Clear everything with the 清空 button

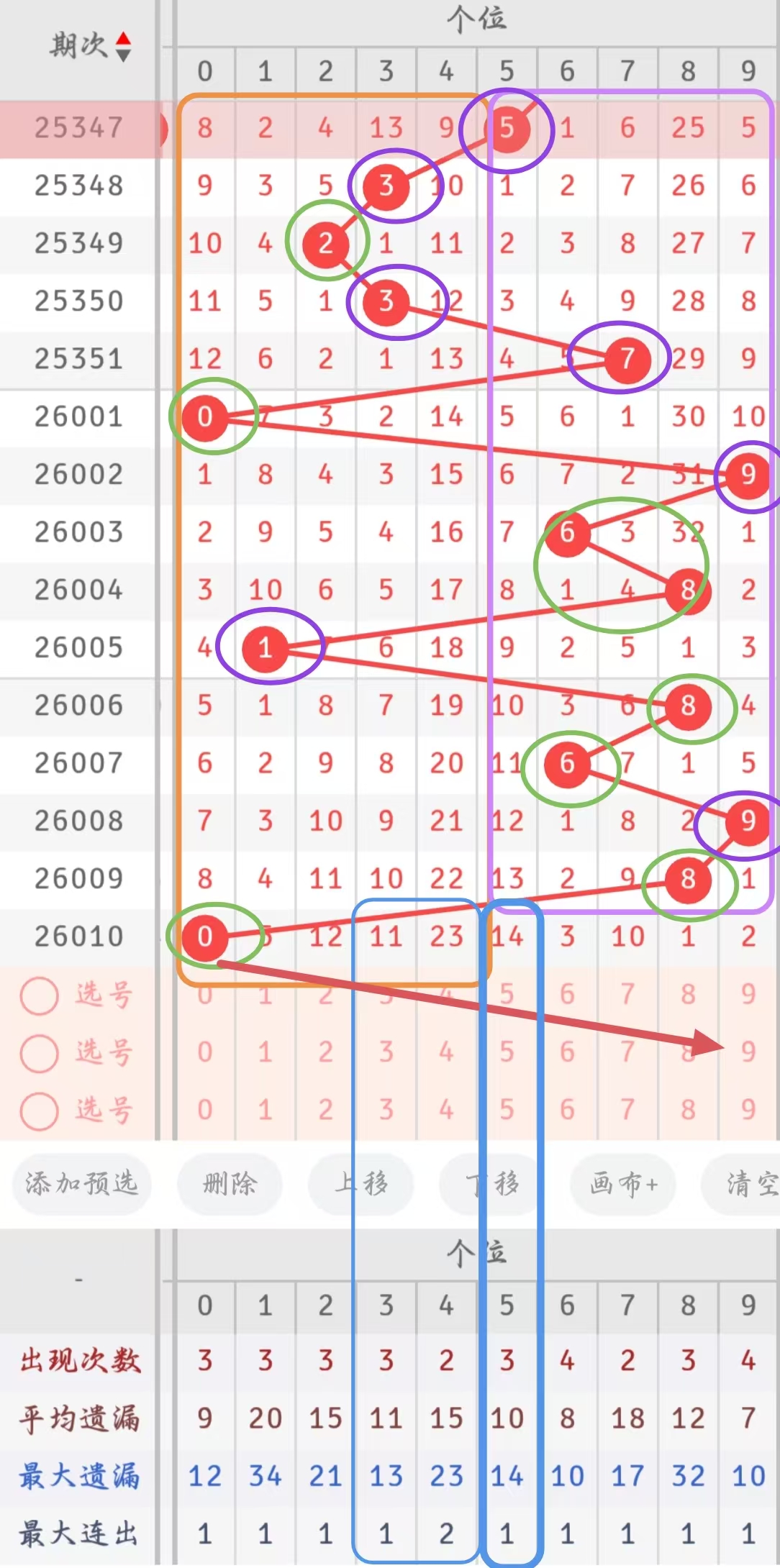(x=748, y=1183)
